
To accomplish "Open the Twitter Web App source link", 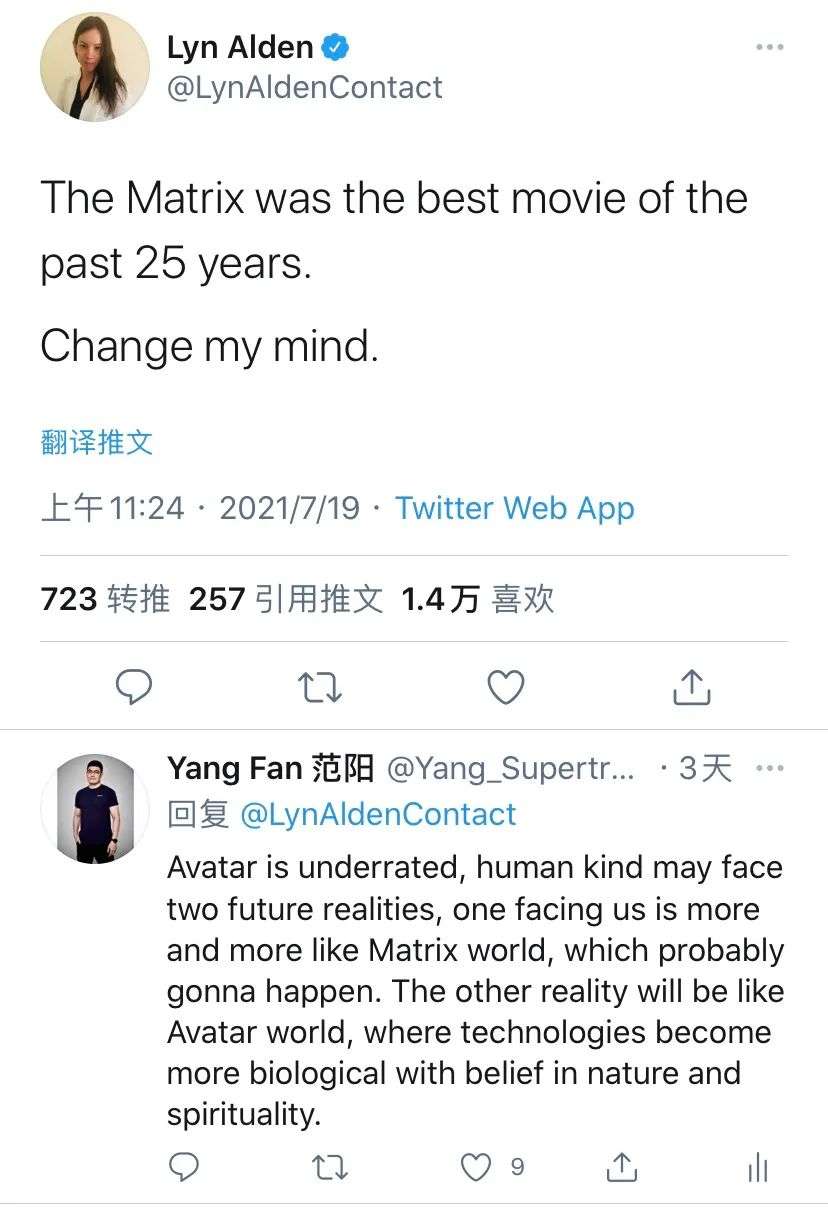I will coord(514,508).
